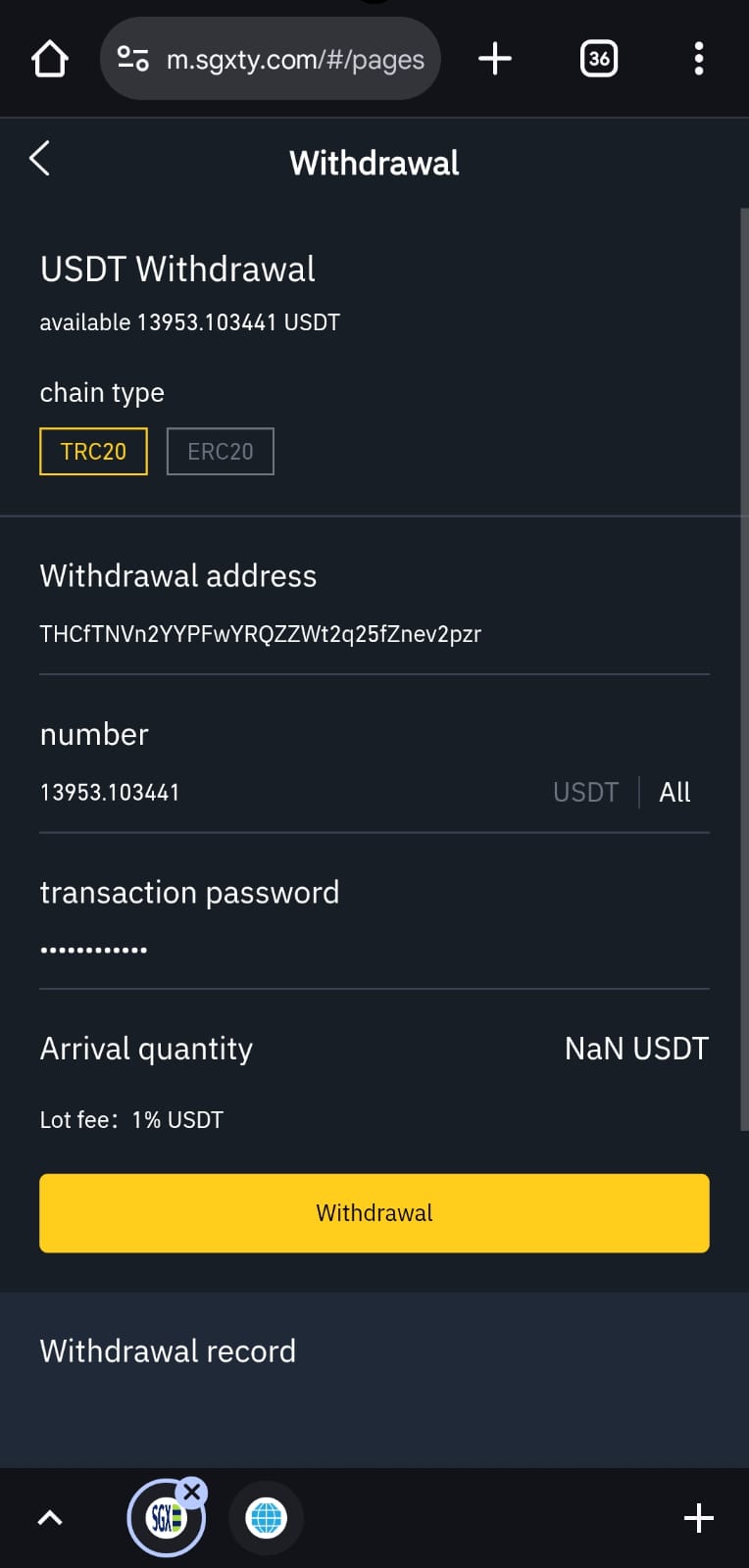The width and height of the screenshot is (749, 1568).
Task: Switch chain type to ERC20
Action: click(221, 452)
